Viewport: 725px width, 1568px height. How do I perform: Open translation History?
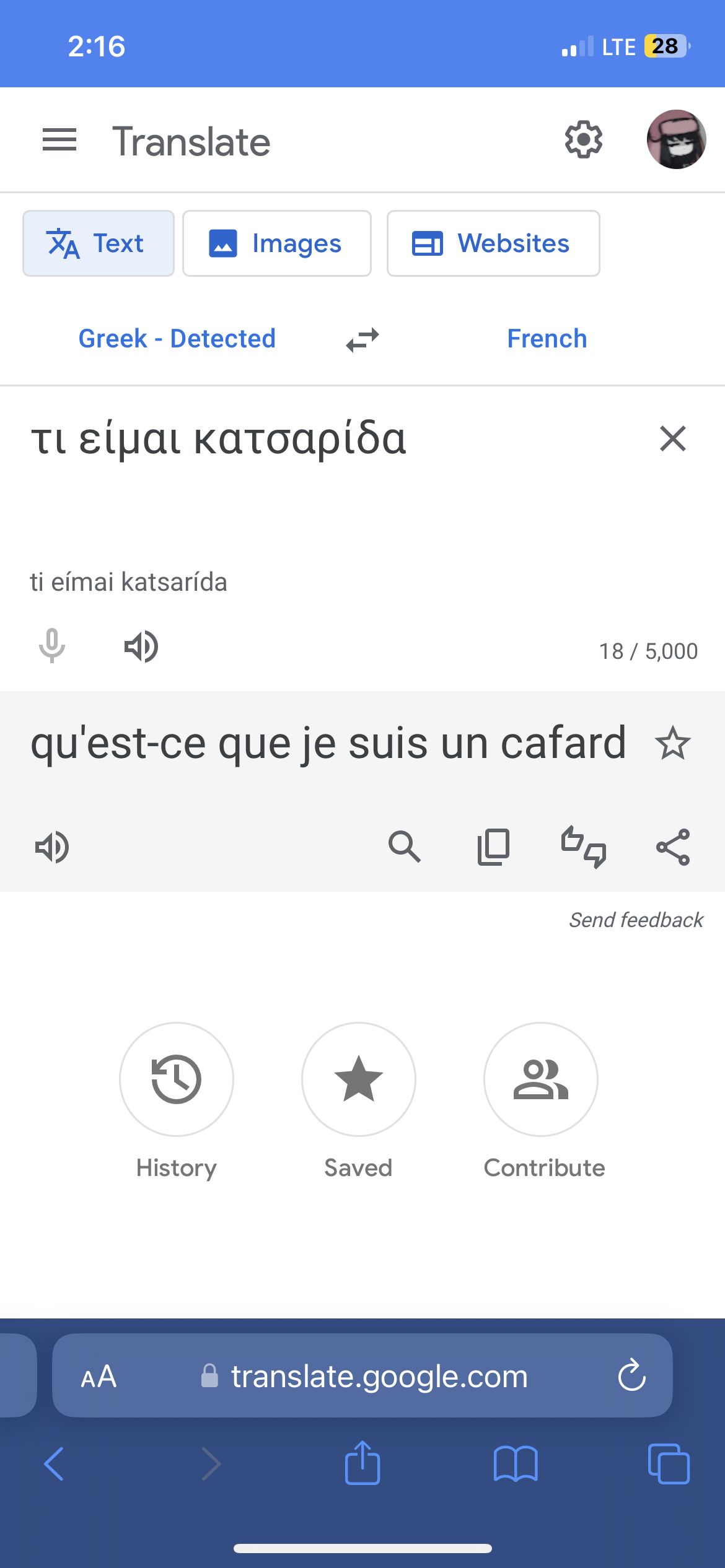[177, 1079]
